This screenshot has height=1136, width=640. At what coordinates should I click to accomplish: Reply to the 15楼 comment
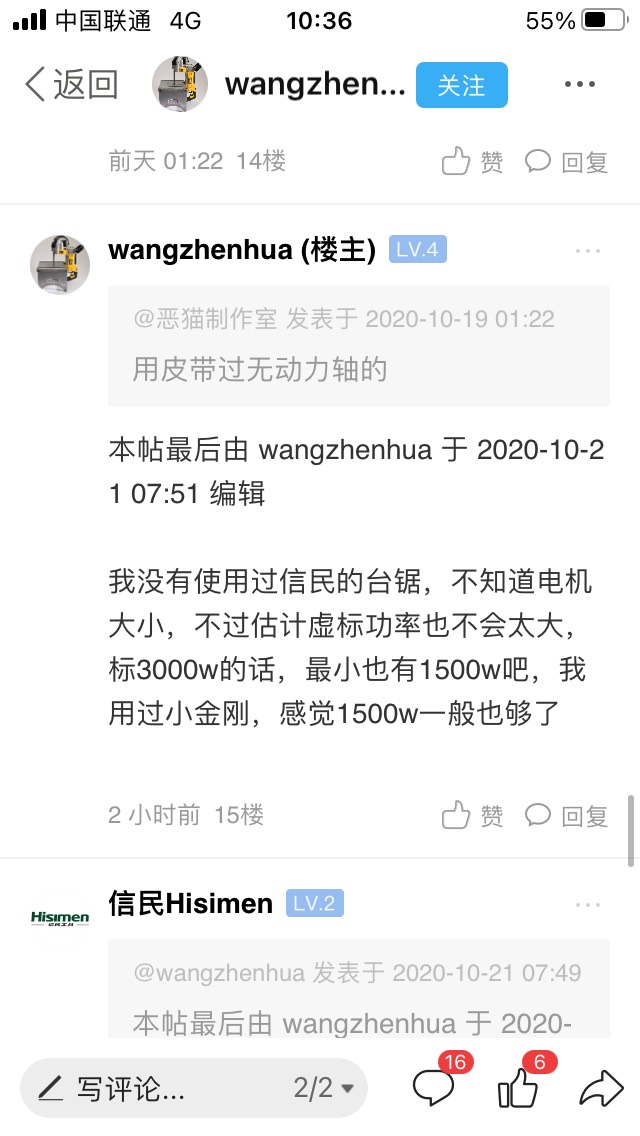567,815
